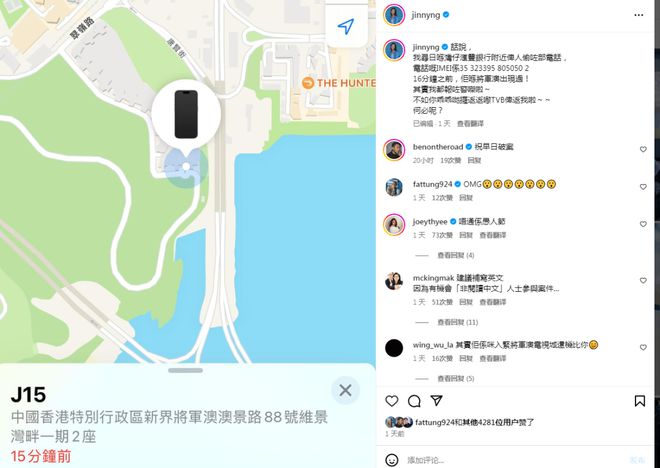Viewport: 660px width, 468px height.
Task: Like wing_wu_la's comment
Action: pos(641,347)
